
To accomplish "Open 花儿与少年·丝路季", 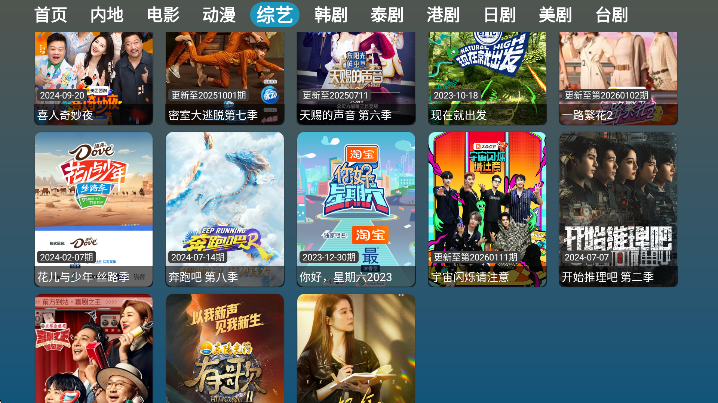I will point(94,208).
